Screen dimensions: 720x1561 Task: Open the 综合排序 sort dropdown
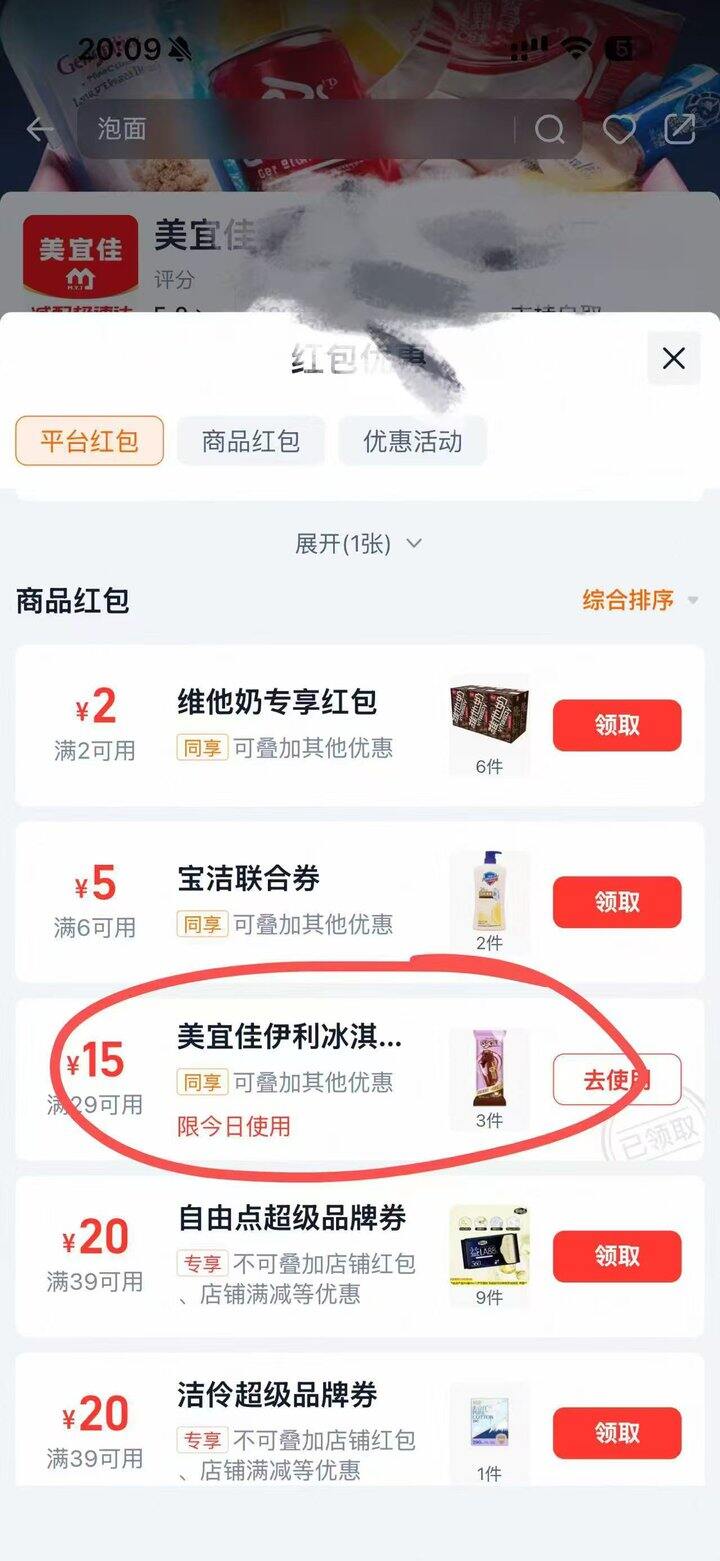click(640, 600)
